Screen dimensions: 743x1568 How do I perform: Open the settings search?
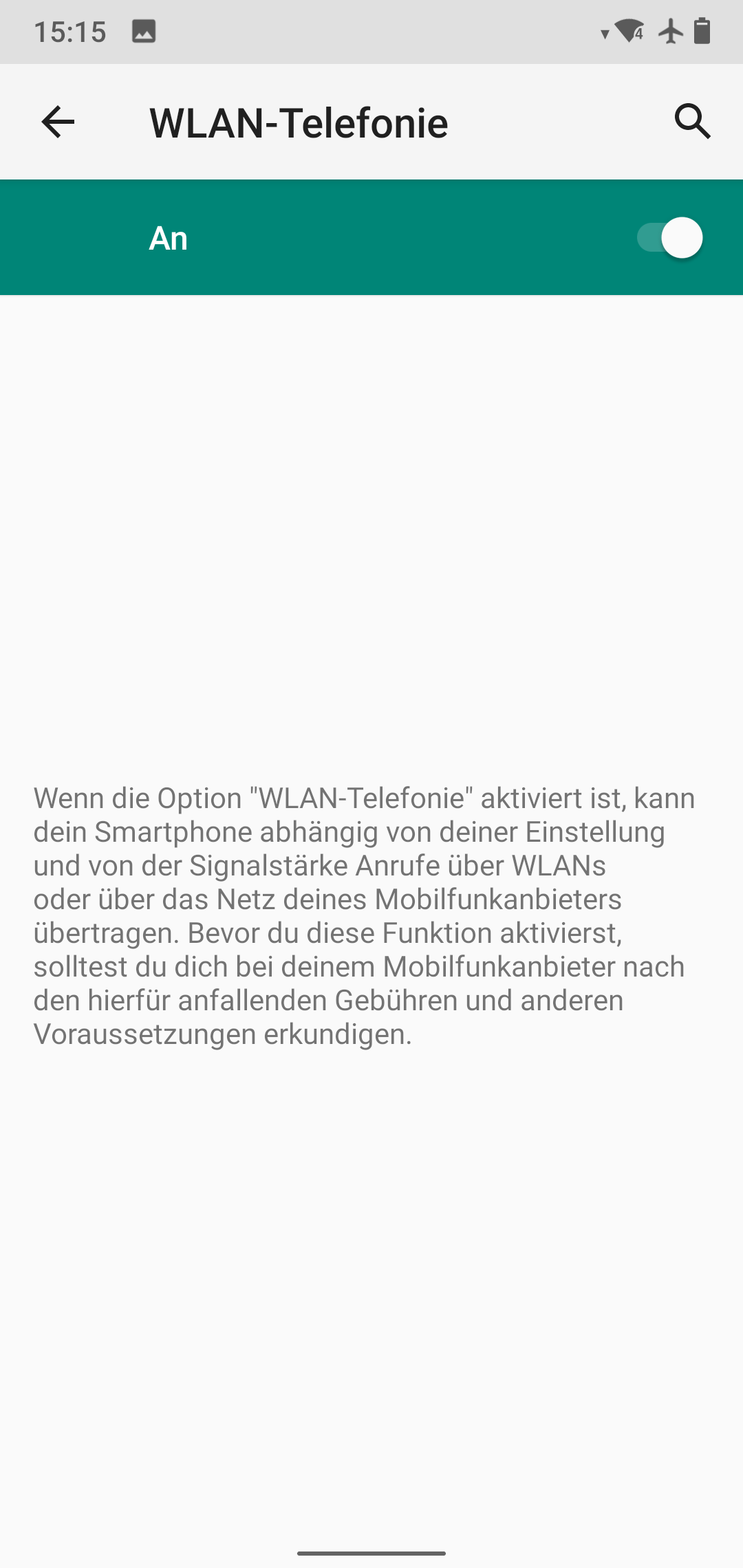coord(692,122)
